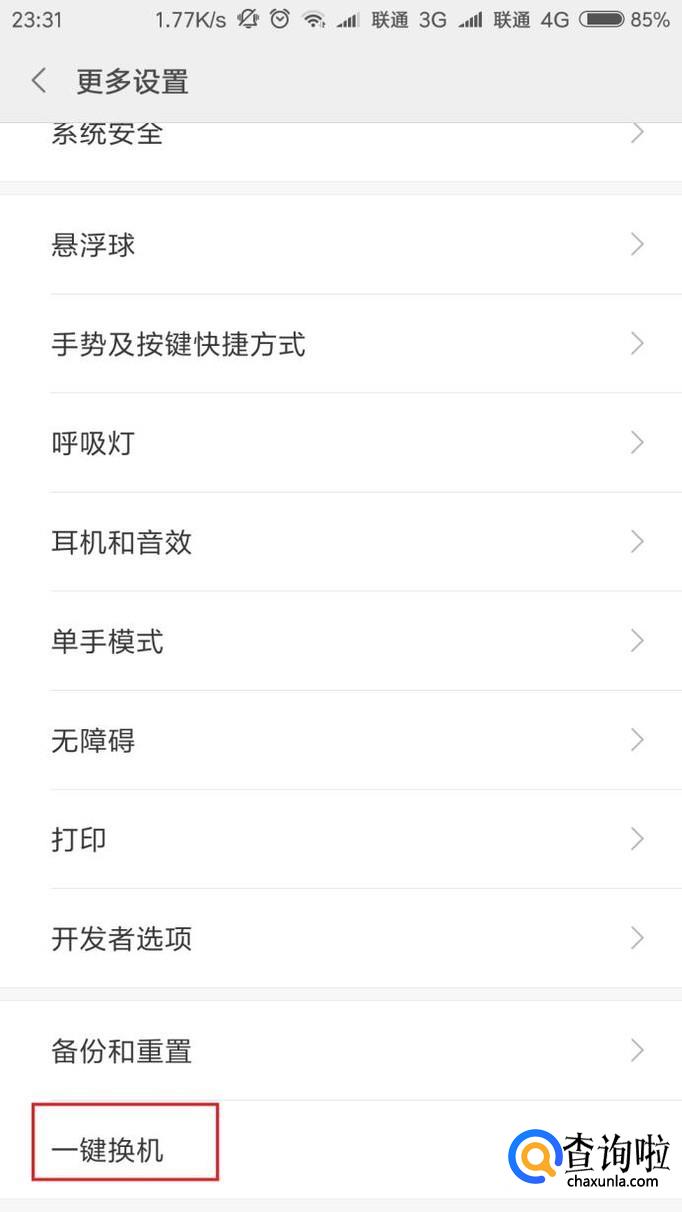This screenshot has width=682, height=1212.
Task: Open 悬浮球 settings
Action: pyautogui.click(x=341, y=245)
